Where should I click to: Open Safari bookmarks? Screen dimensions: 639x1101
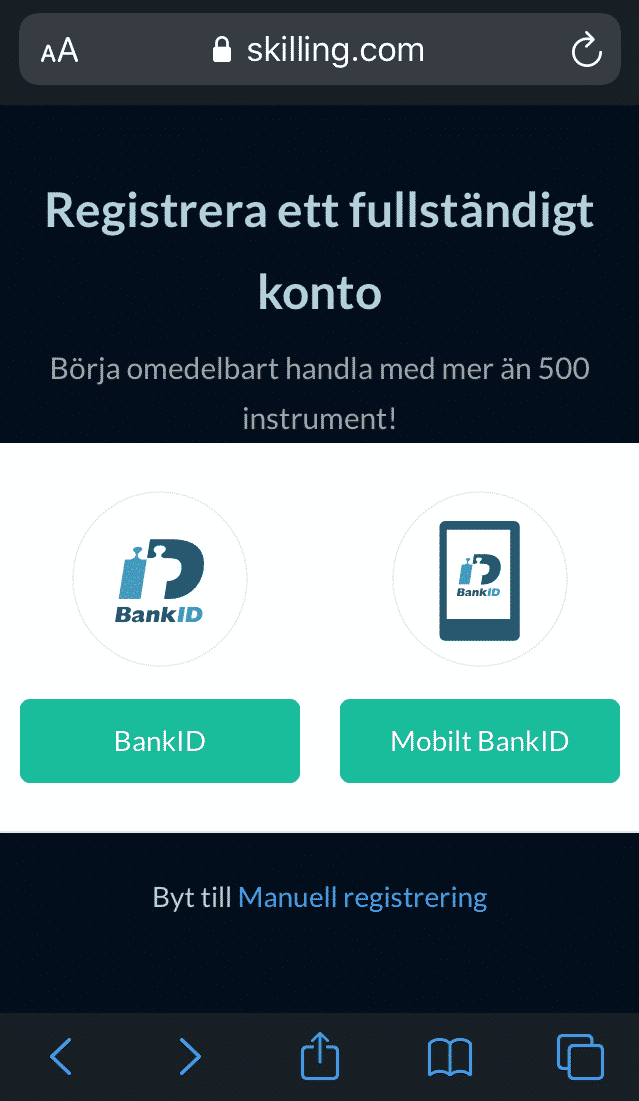pos(449,1057)
